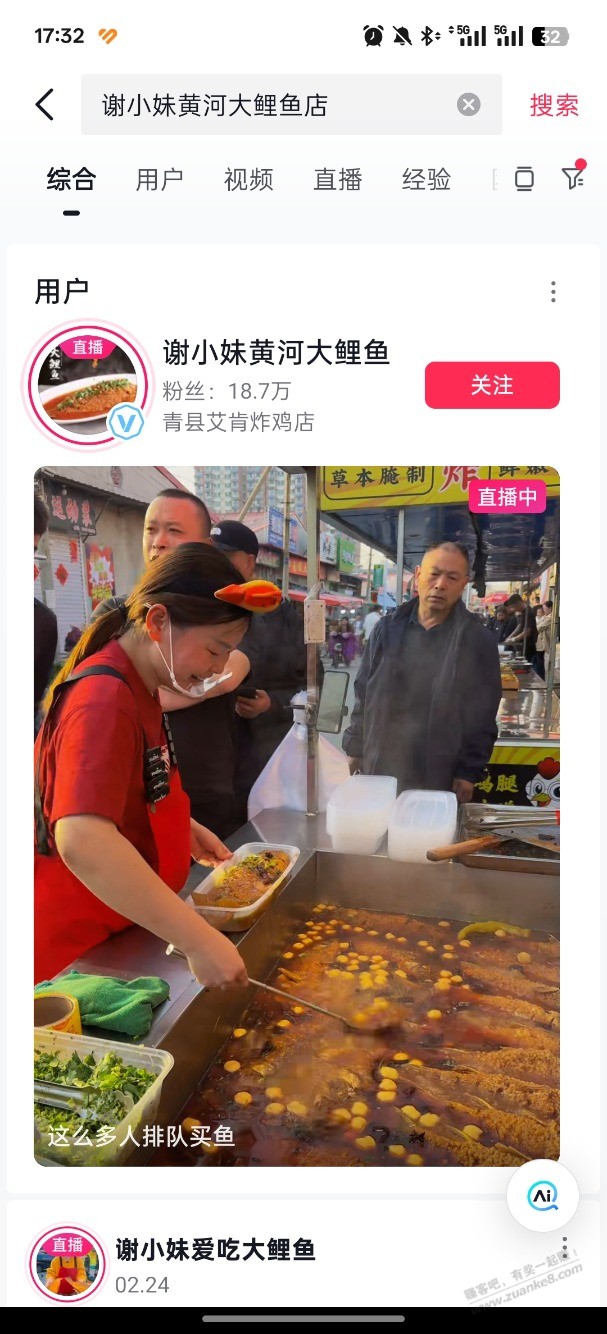Toggle the layout view icon
The width and height of the screenshot is (607, 1334).
click(524, 180)
